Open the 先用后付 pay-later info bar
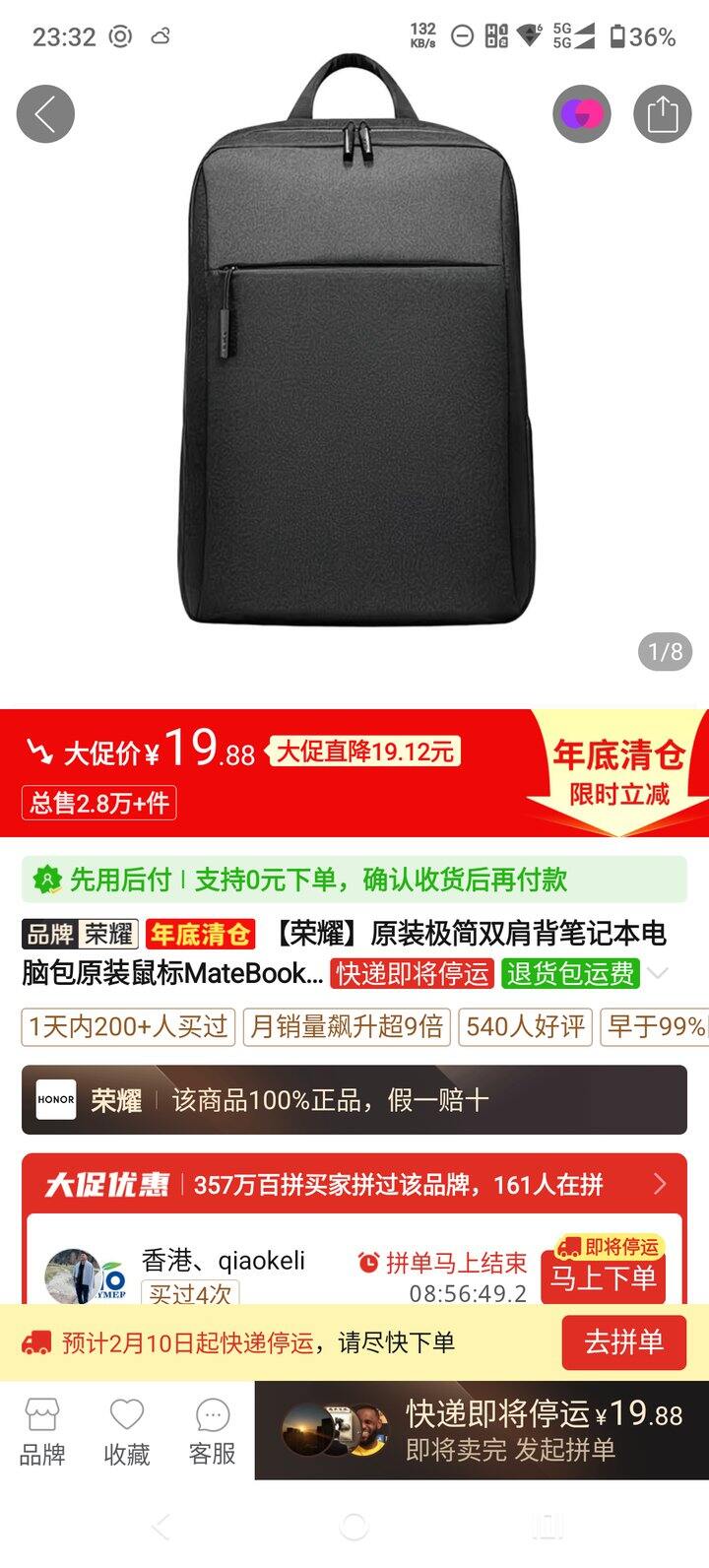Image resolution: width=709 pixels, height=1568 pixels. pos(354,880)
